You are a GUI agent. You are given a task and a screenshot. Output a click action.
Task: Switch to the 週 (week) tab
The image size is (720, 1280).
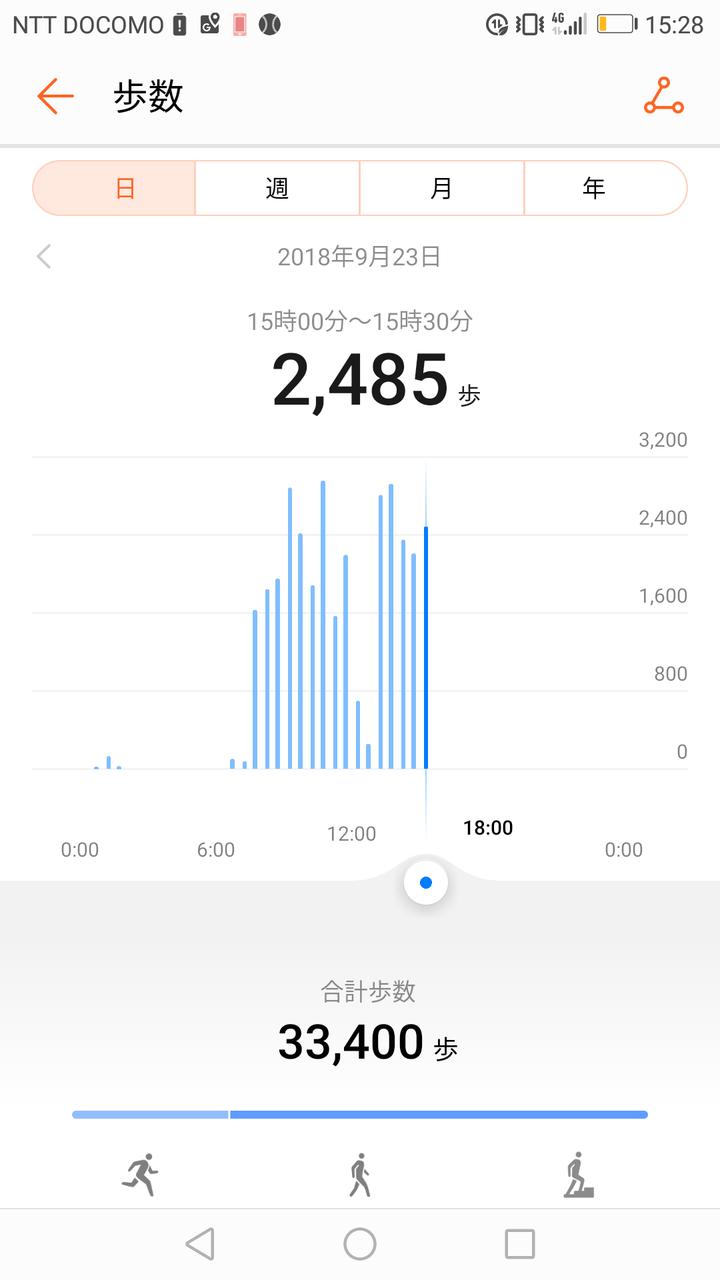tap(277, 188)
